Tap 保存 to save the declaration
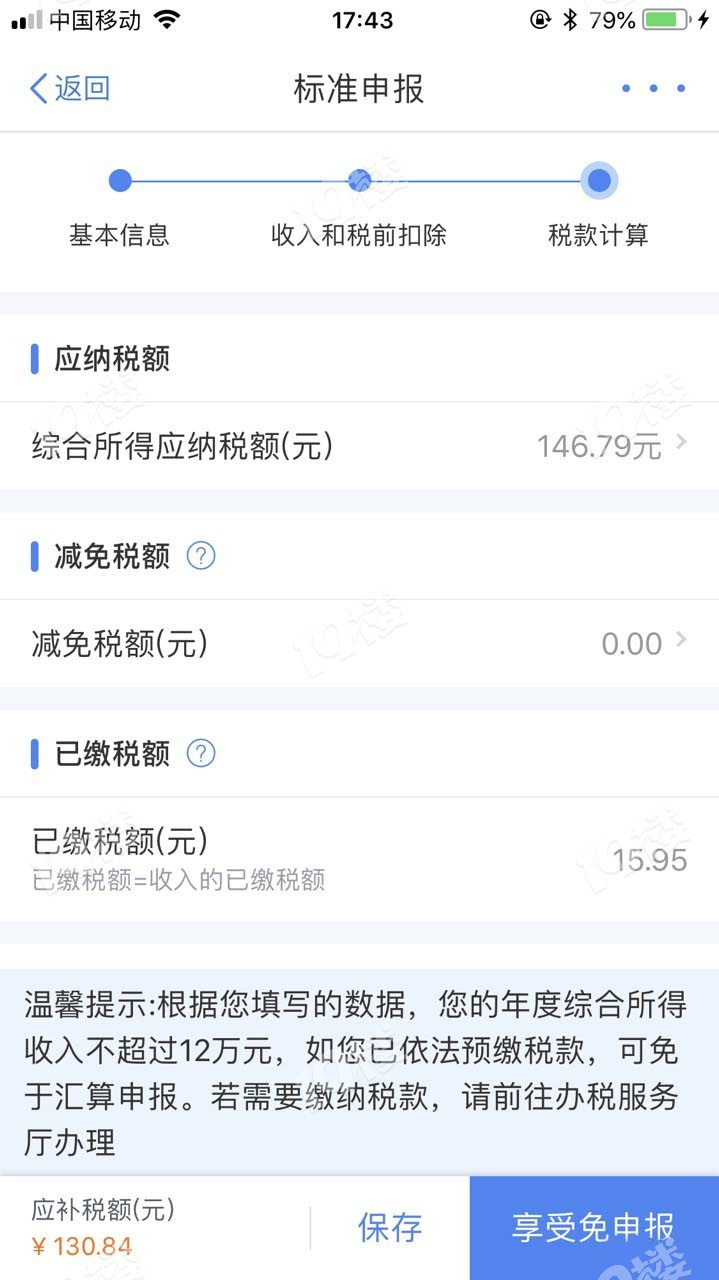719x1280 pixels. 390,1227
